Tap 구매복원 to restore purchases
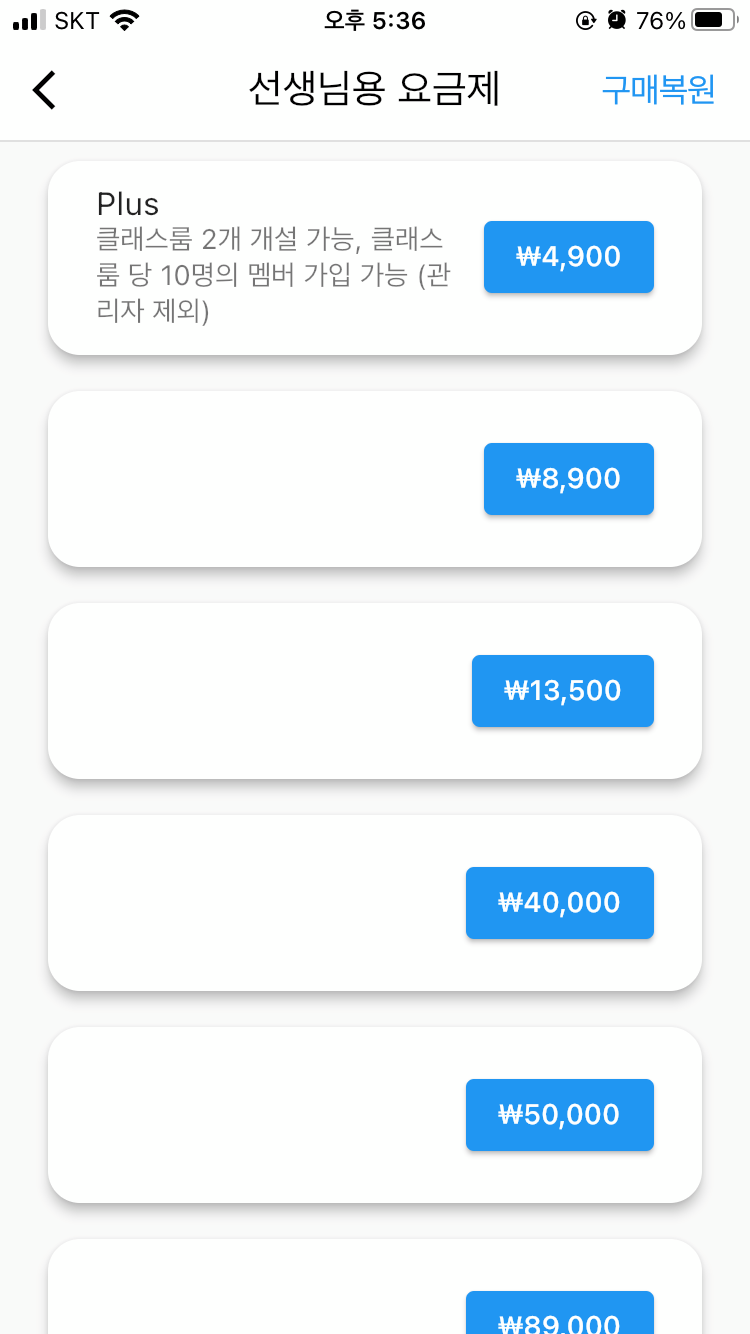Image resolution: width=750 pixels, height=1334 pixels. coord(658,90)
